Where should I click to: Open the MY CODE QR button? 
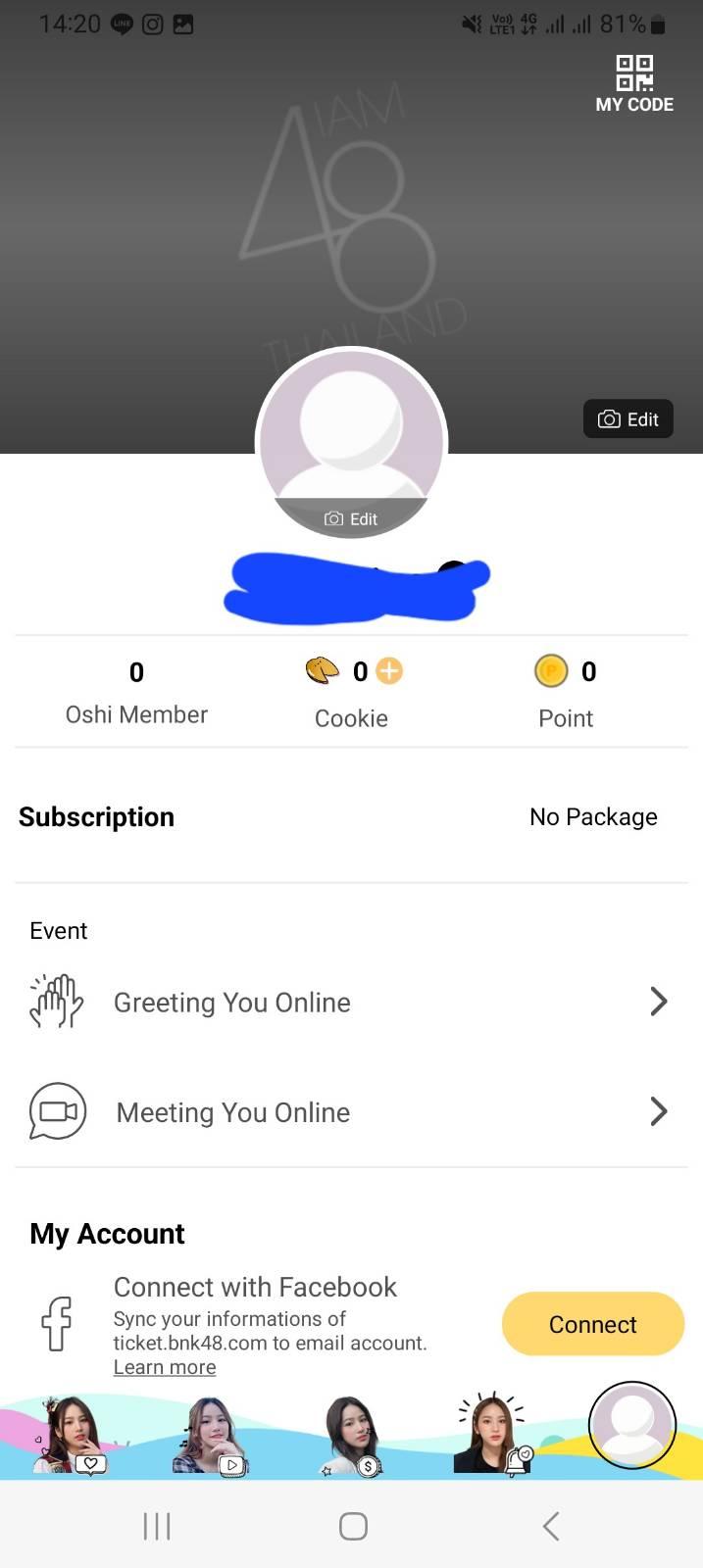(x=633, y=83)
